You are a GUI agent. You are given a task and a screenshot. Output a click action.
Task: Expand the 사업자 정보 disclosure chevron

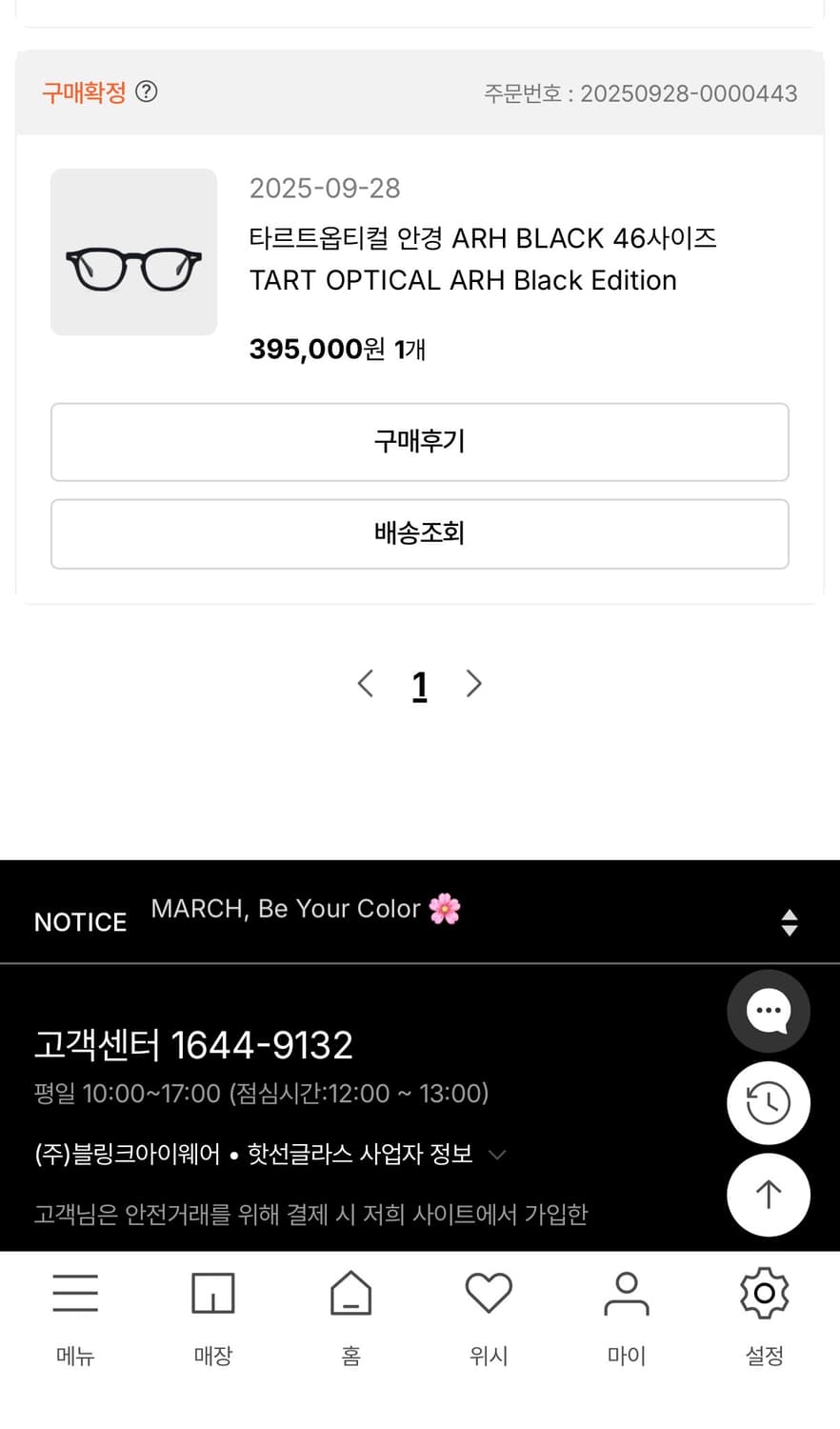coord(497,1154)
